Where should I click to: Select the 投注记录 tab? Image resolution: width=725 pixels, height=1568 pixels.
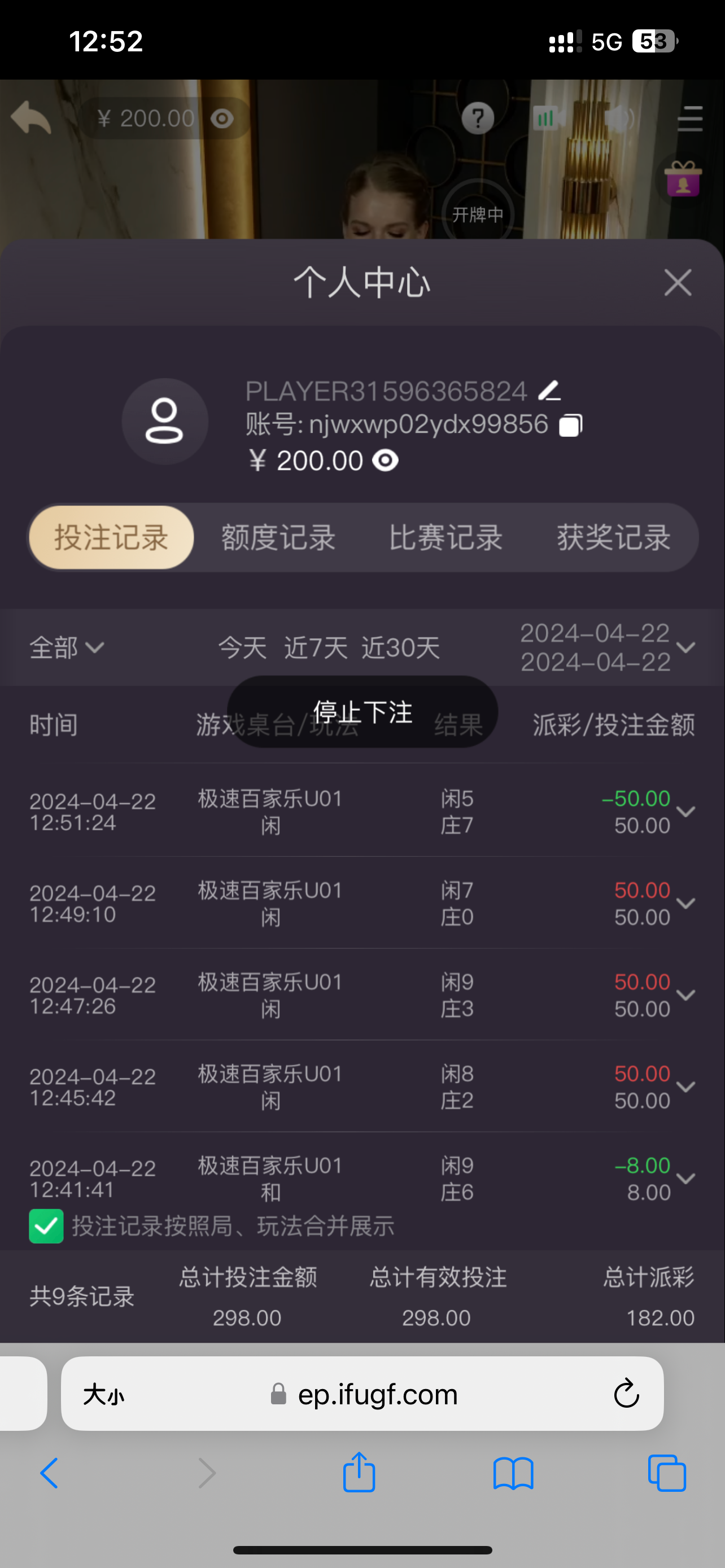click(111, 538)
